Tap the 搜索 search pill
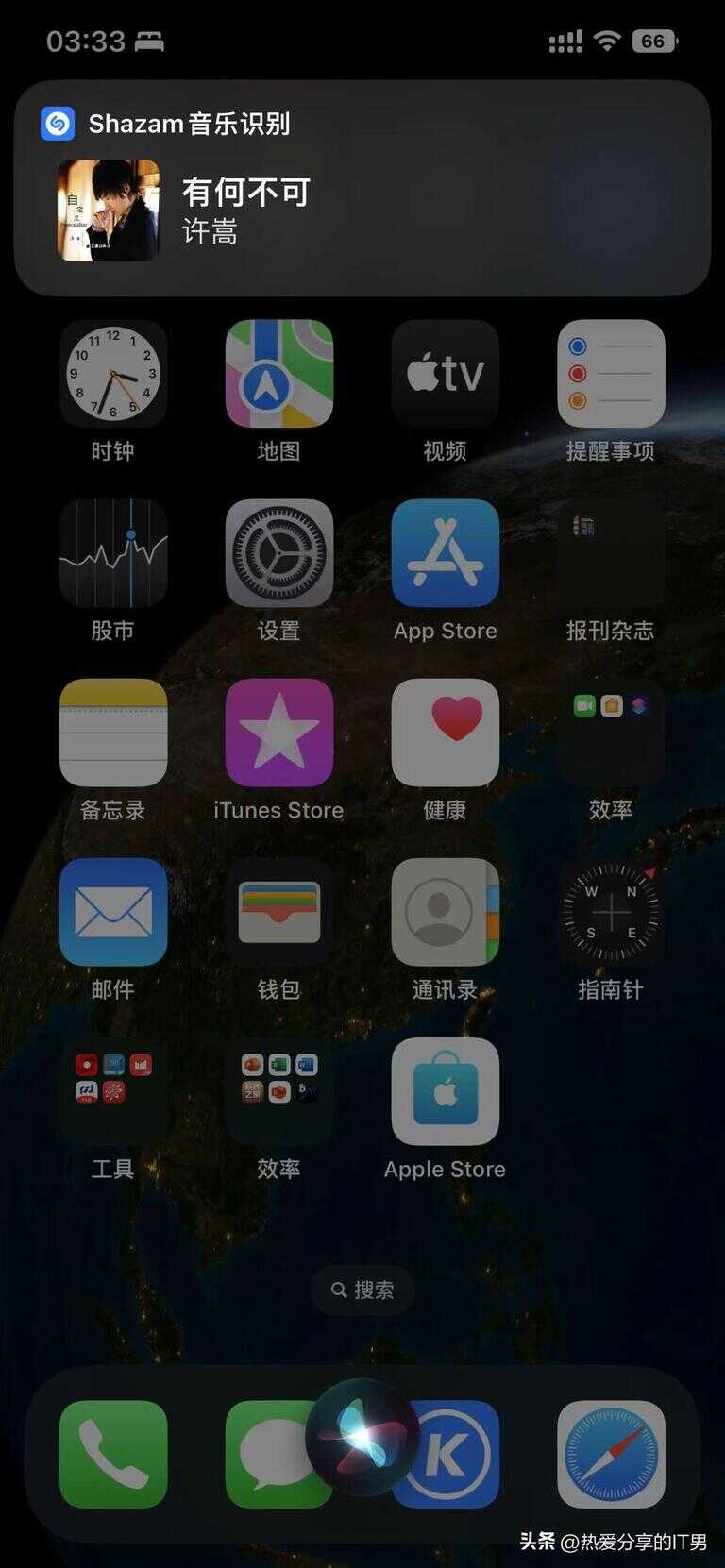This screenshot has width=725, height=1568. 362,1290
